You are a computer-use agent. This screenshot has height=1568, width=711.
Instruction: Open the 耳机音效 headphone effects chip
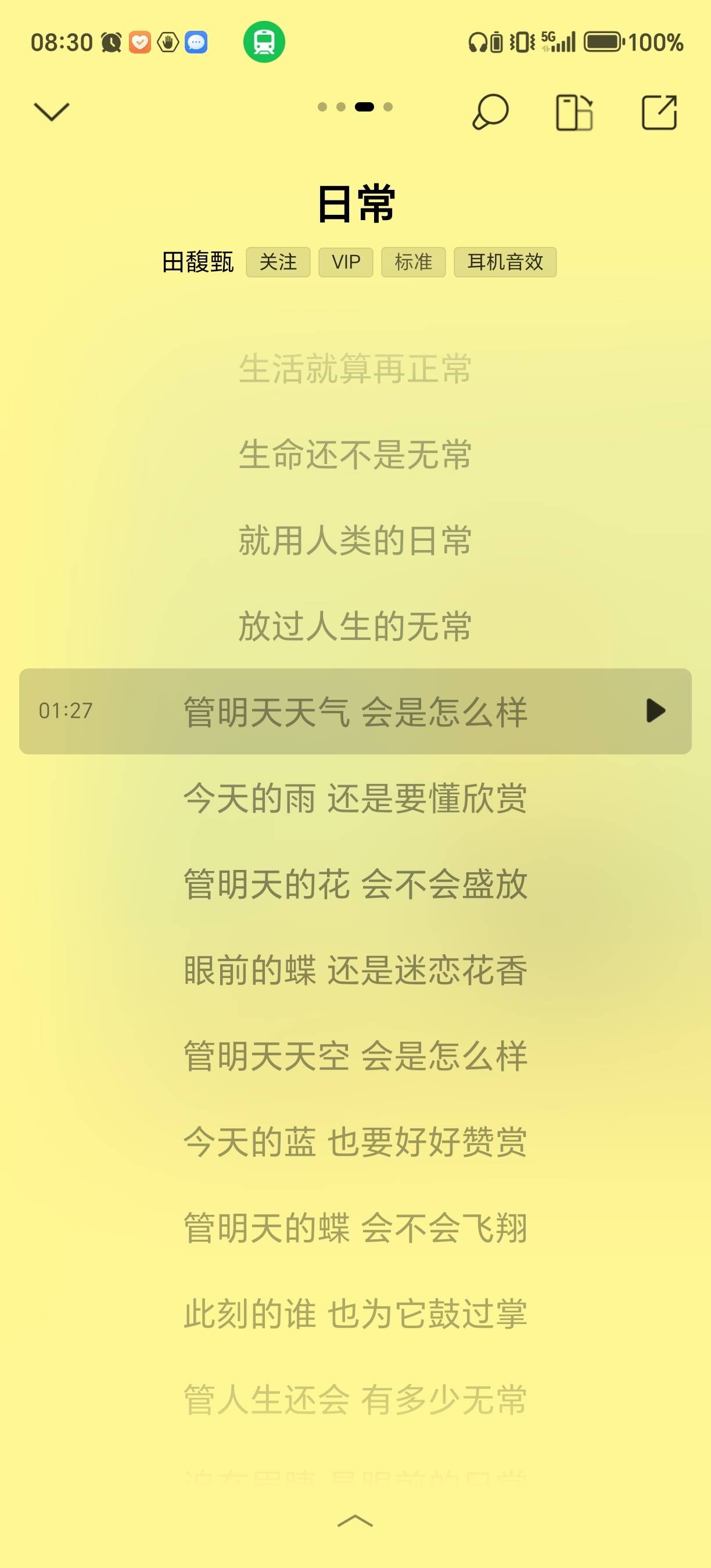(x=505, y=262)
